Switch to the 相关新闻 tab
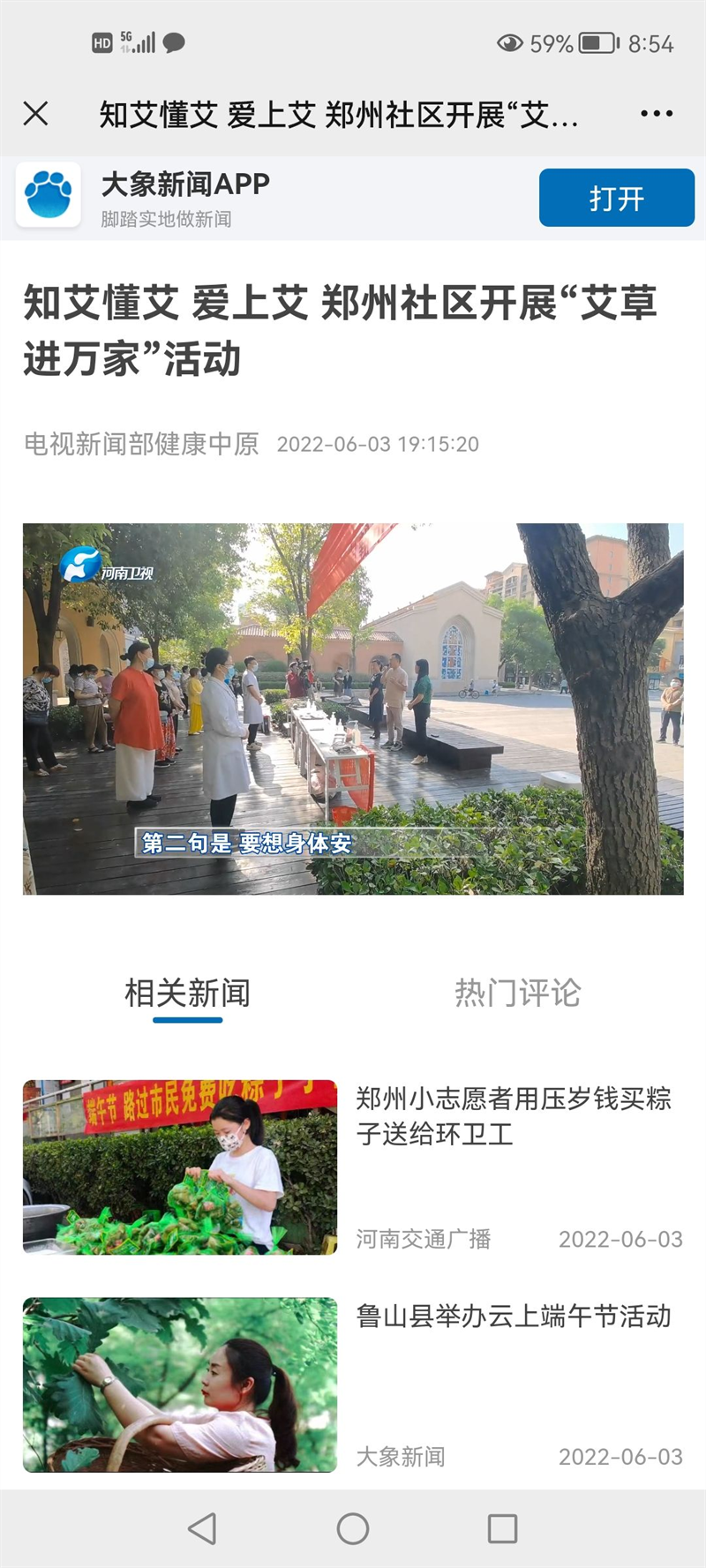706x1568 pixels. 187,994
